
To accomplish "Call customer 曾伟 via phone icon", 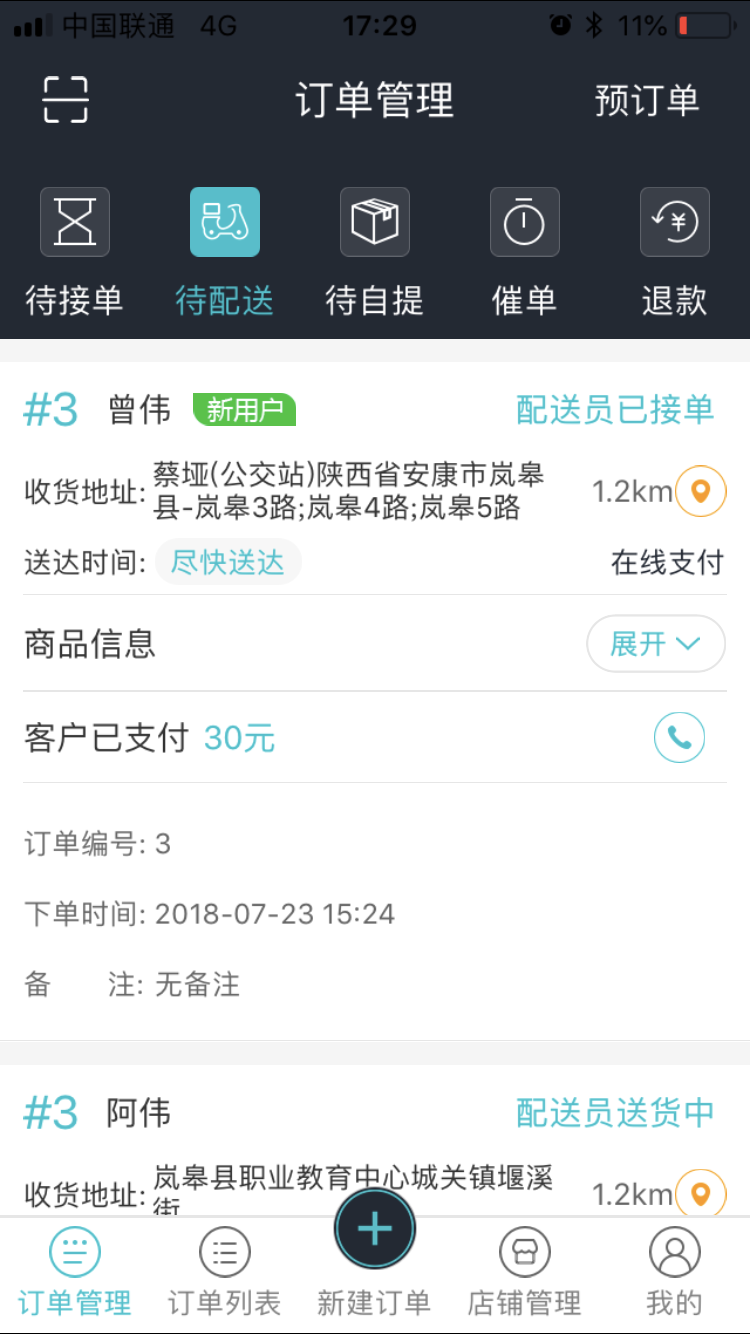I will coord(679,738).
